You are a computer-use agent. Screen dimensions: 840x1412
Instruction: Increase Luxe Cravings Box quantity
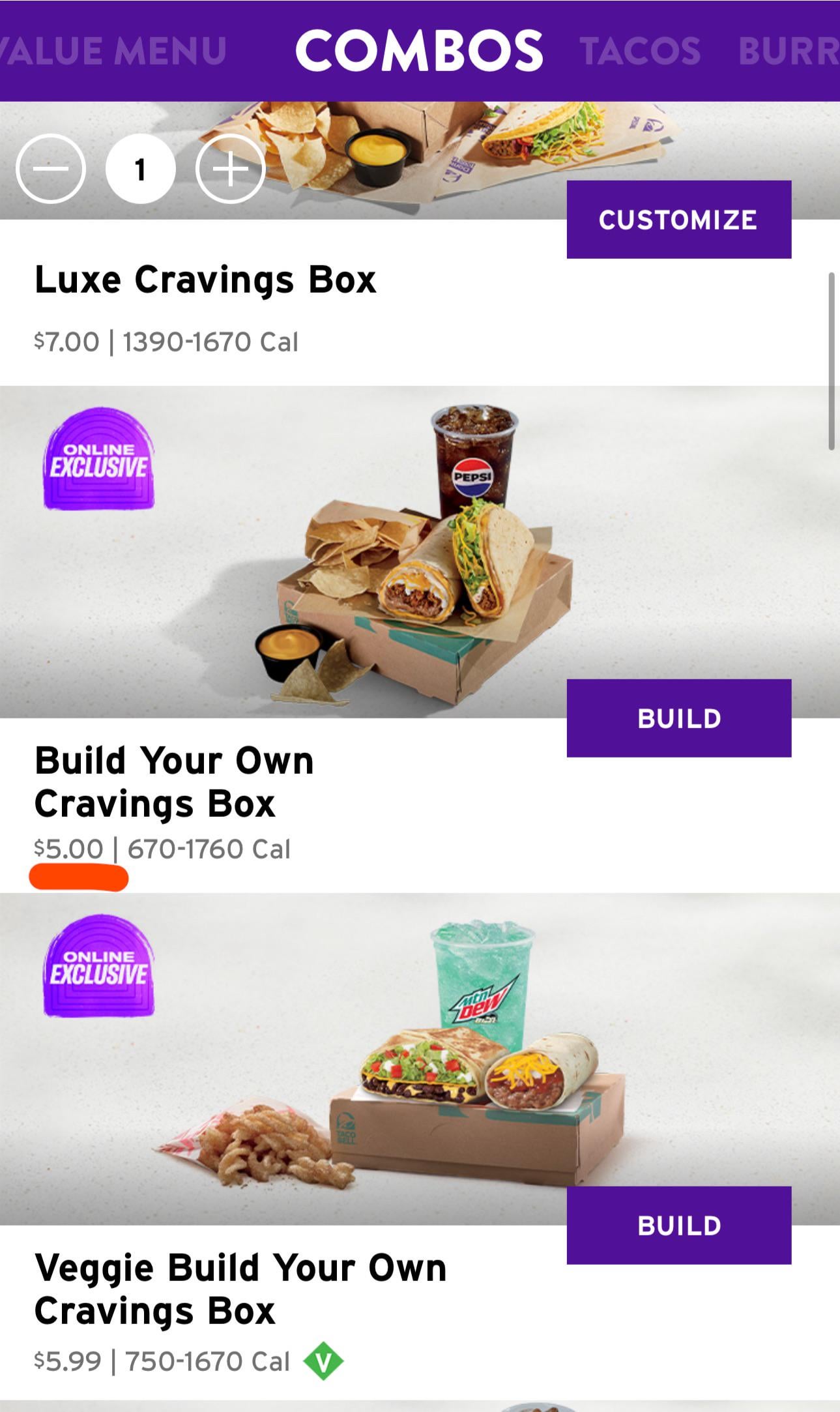tap(230, 169)
